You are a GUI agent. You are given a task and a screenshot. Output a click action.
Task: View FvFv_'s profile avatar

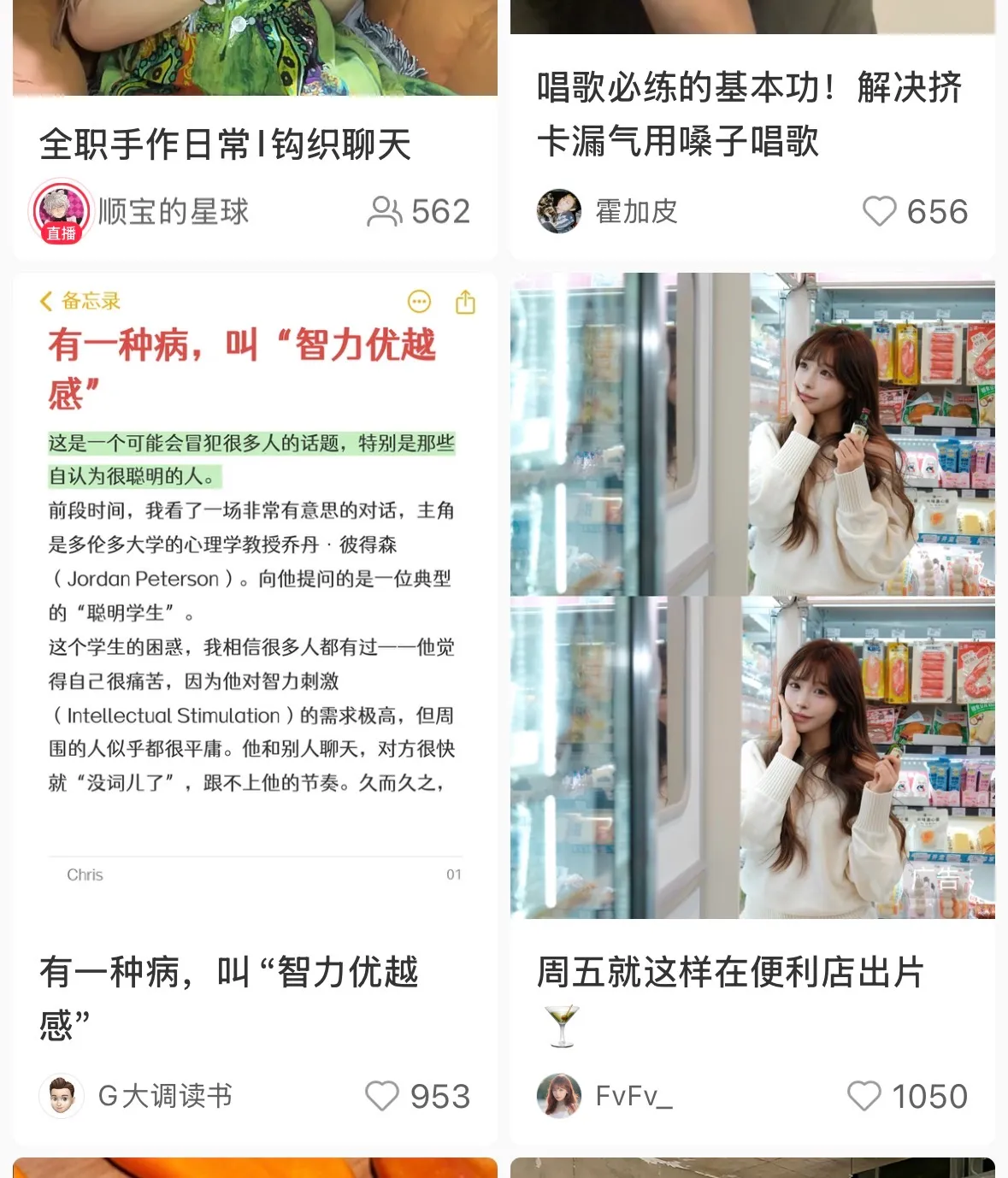559,1096
